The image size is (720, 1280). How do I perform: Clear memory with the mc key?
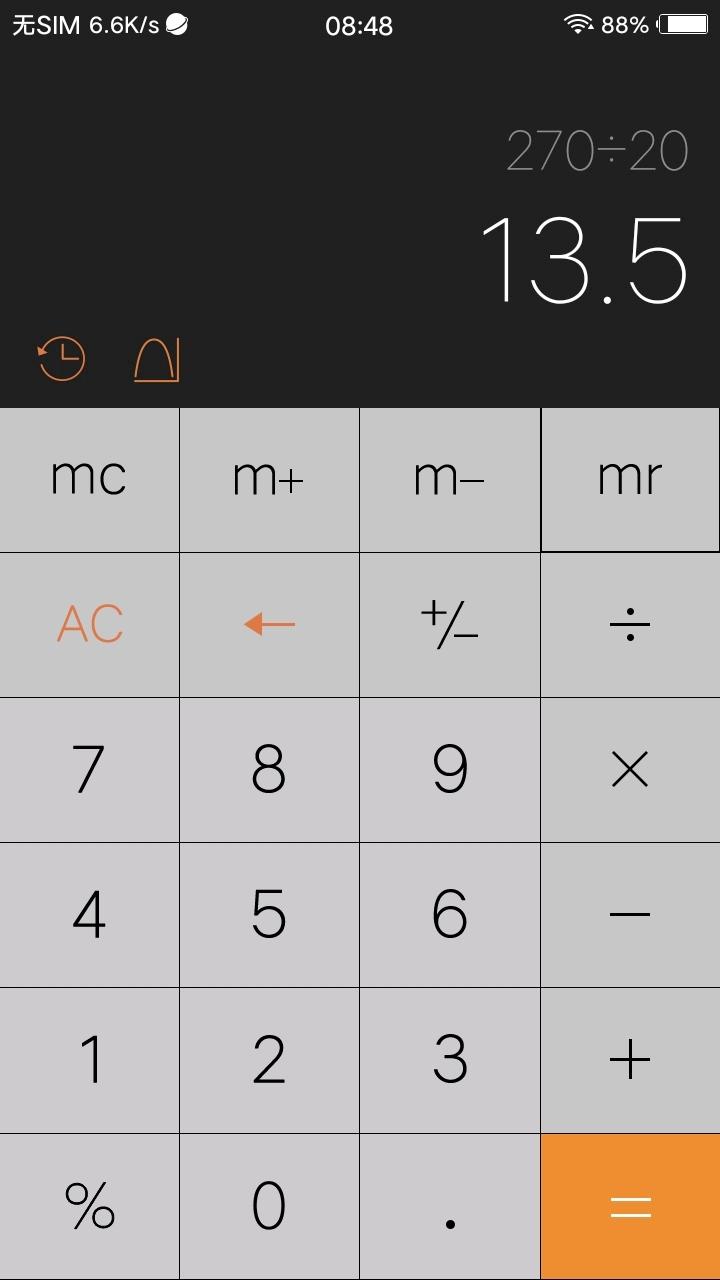tap(89, 479)
